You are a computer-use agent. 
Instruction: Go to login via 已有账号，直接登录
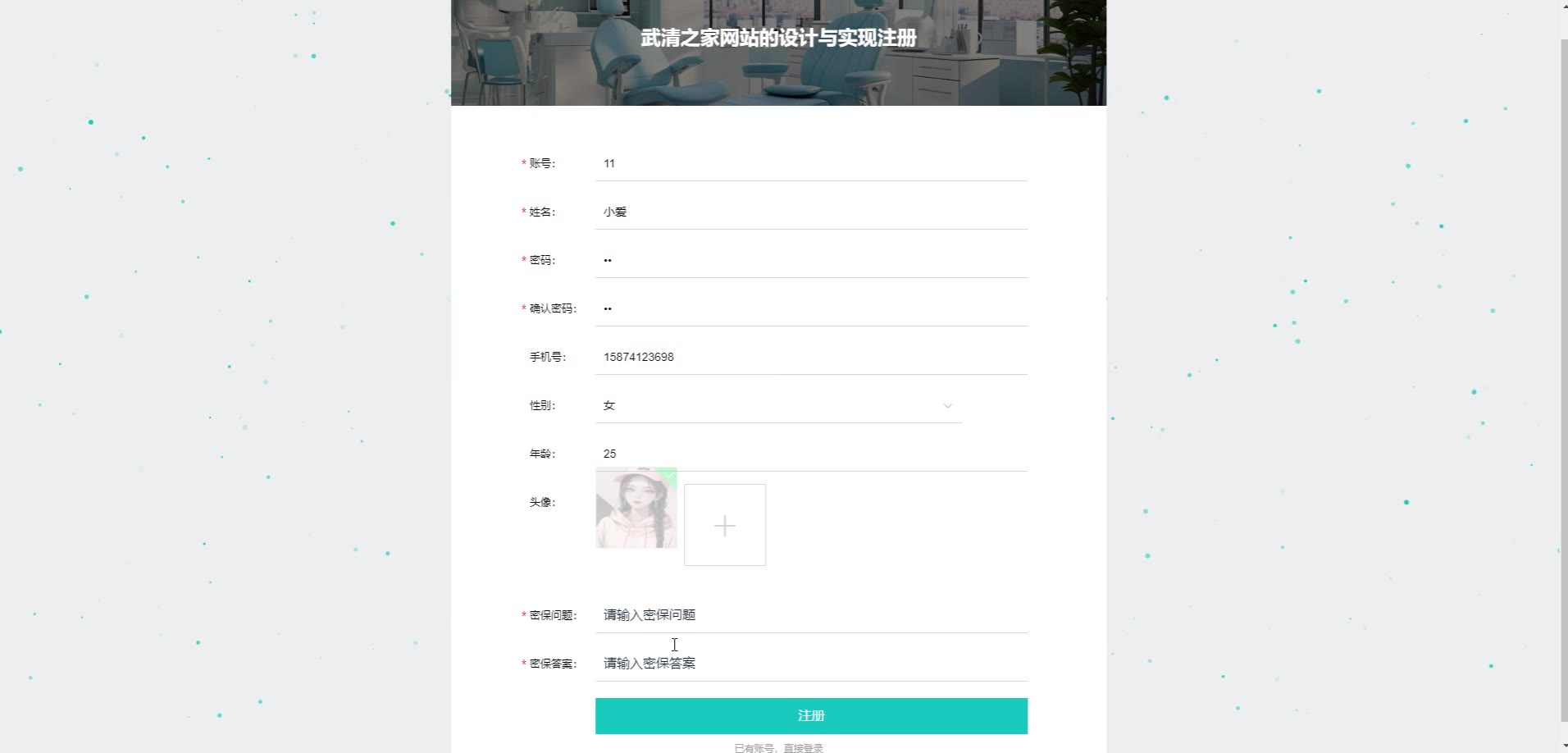point(778,747)
